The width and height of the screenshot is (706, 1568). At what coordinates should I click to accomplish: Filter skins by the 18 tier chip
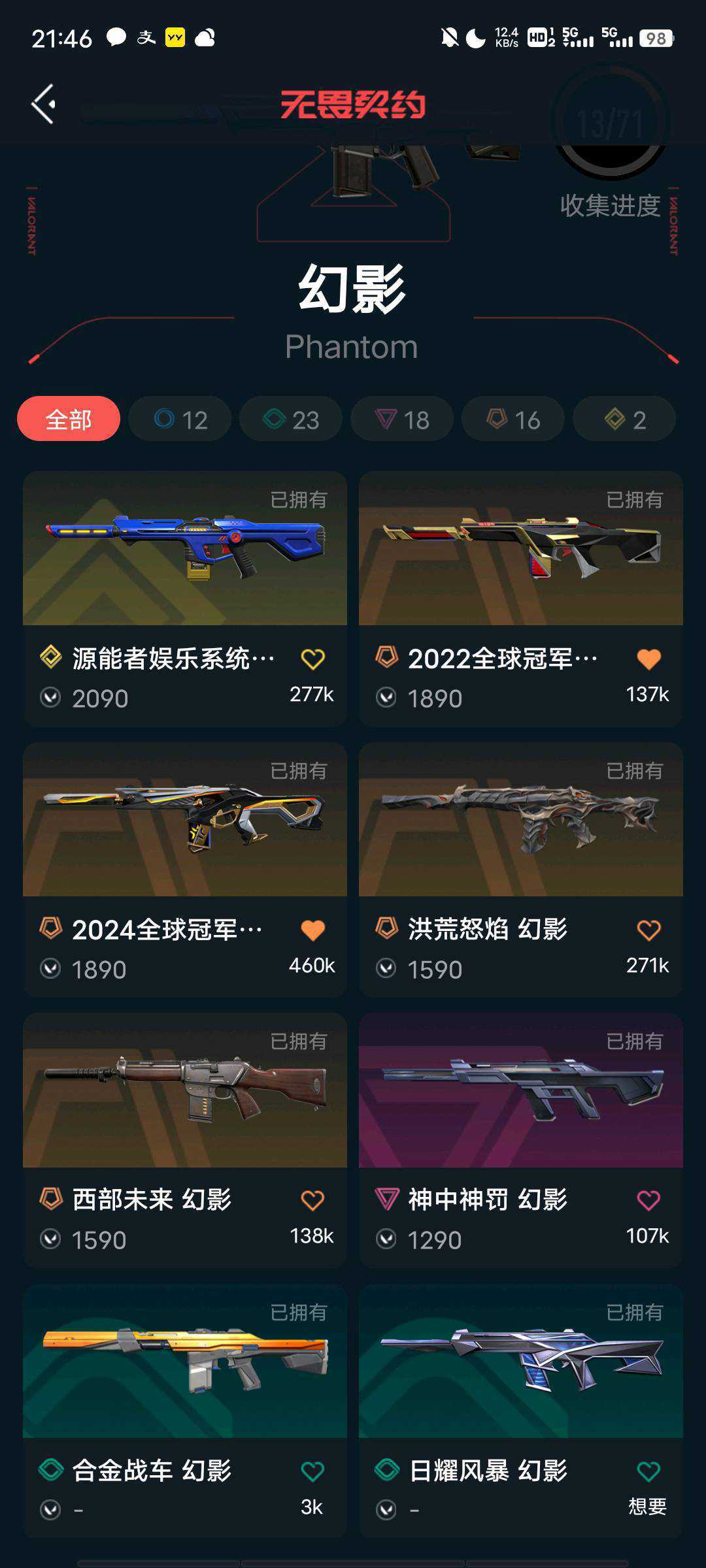pyautogui.click(x=402, y=419)
